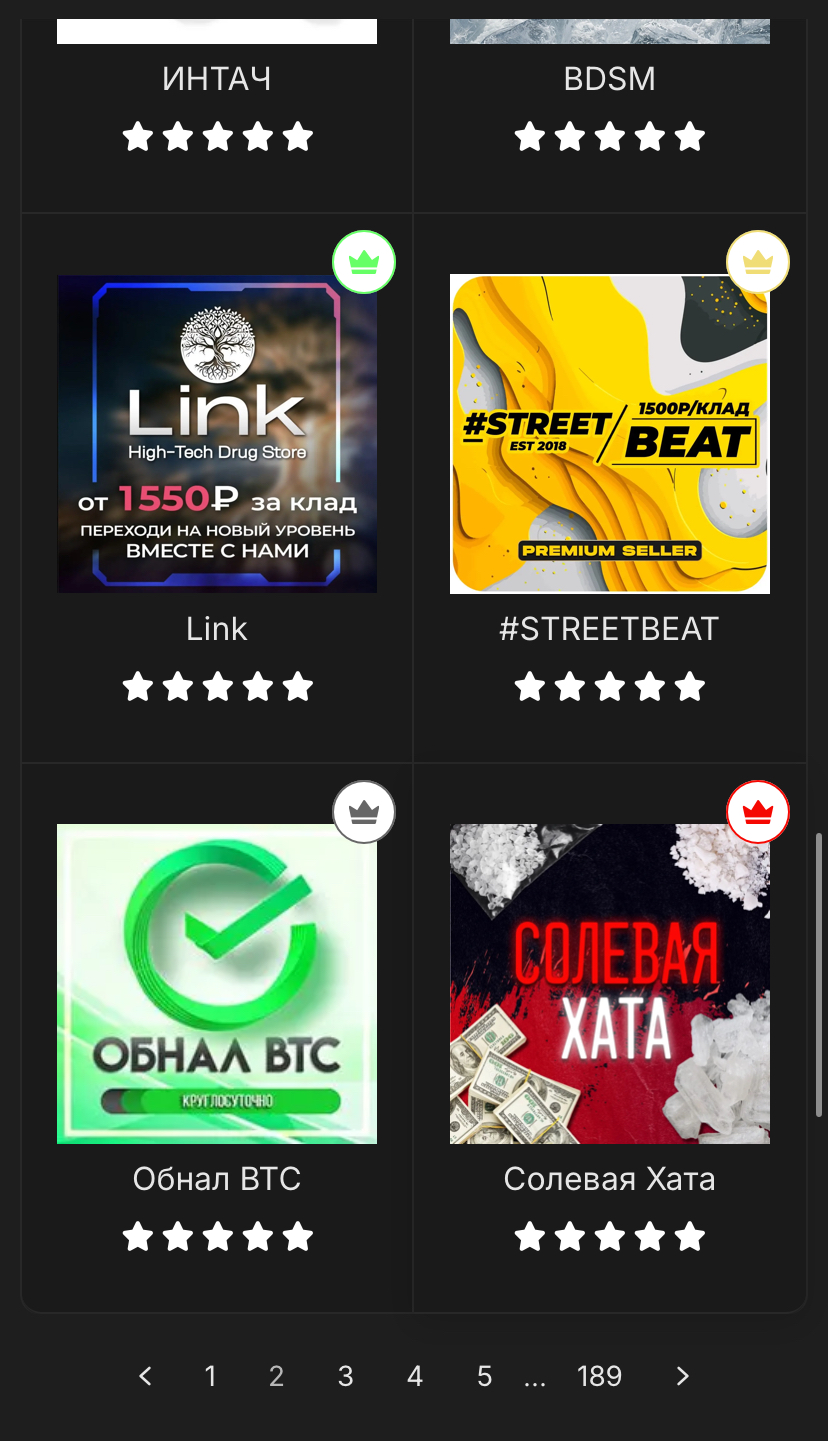Jump to page 5
The image size is (828, 1441).
(x=484, y=1377)
